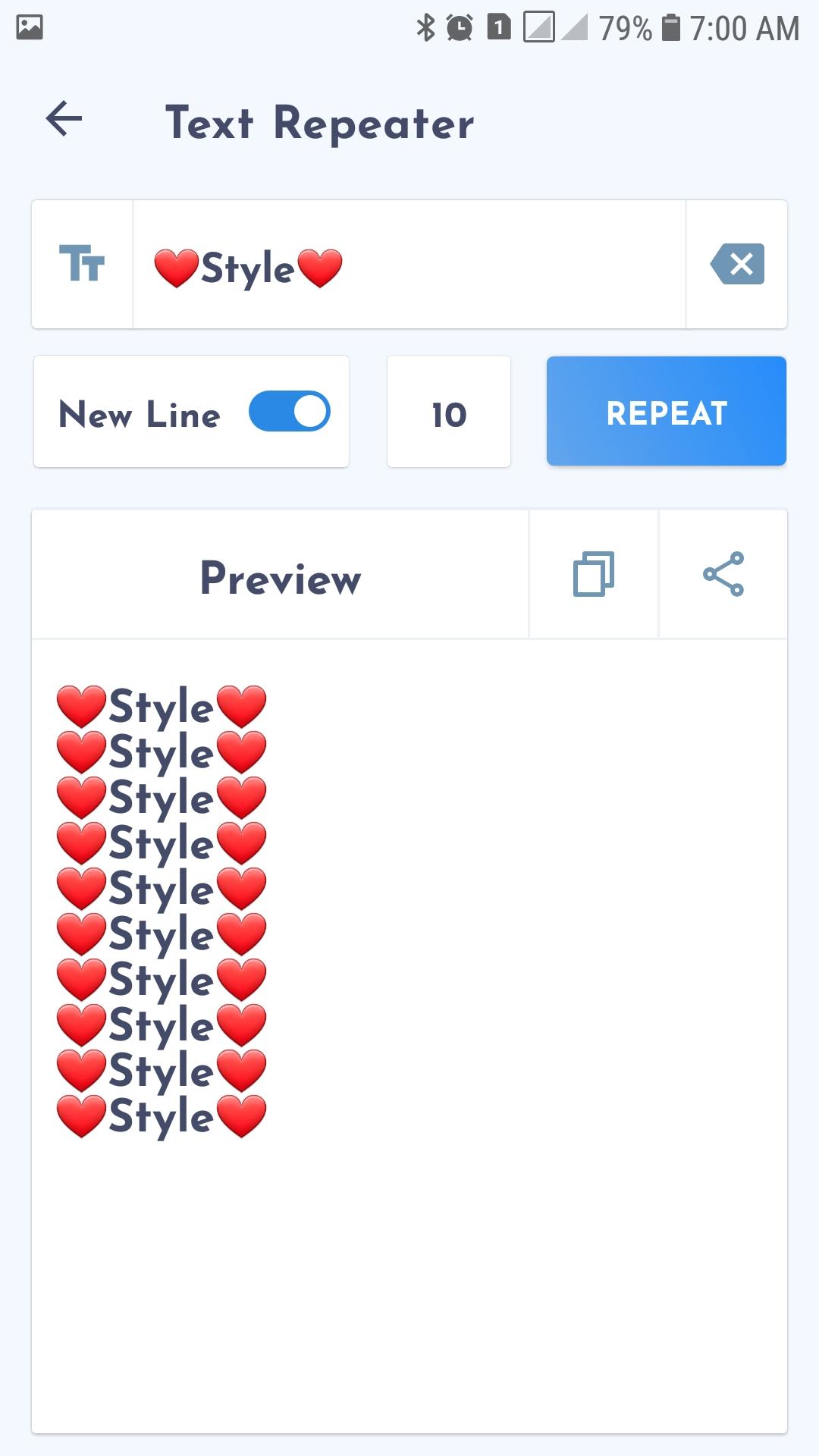Change the repeat count field showing 10
The width and height of the screenshot is (819, 1456).
[x=449, y=412]
